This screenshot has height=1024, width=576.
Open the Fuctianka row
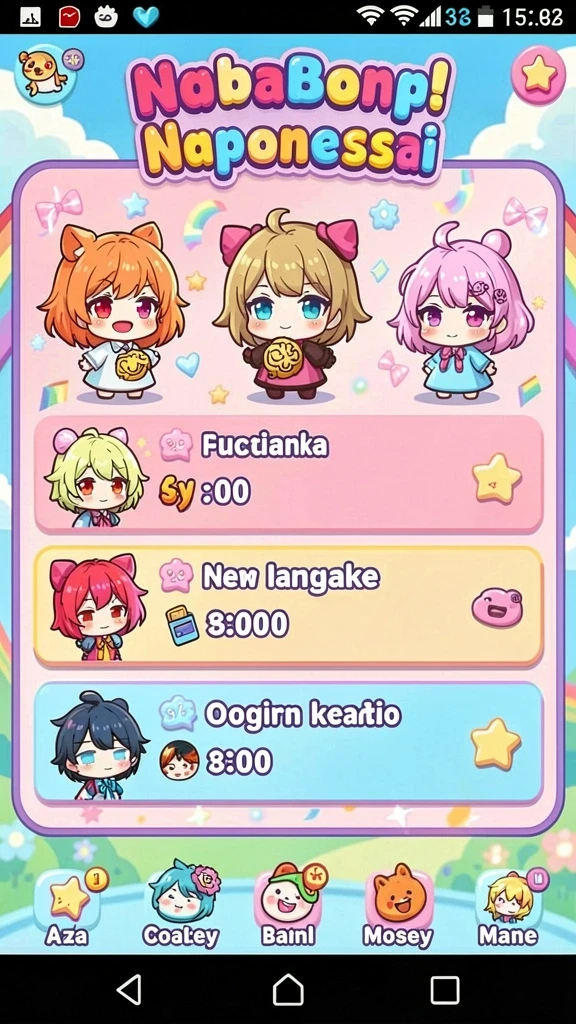(x=288, y=474)
